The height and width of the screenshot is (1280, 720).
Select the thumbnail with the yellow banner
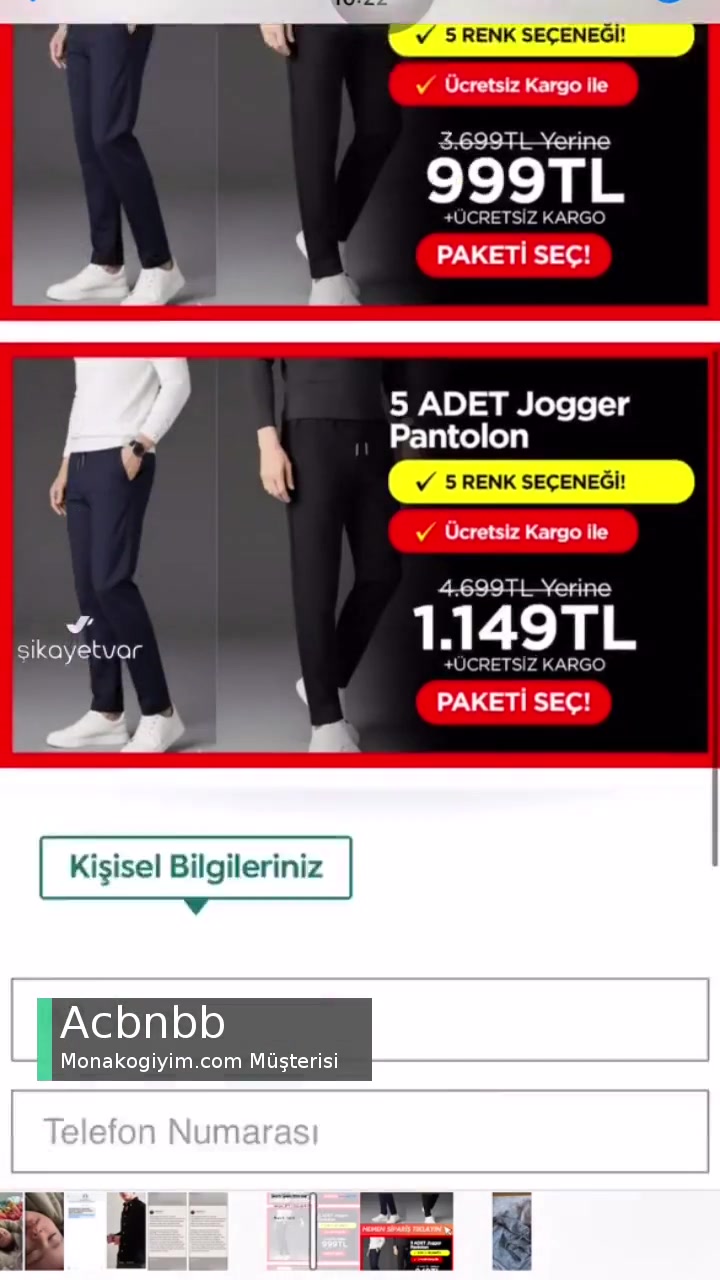pos(408,1230)
